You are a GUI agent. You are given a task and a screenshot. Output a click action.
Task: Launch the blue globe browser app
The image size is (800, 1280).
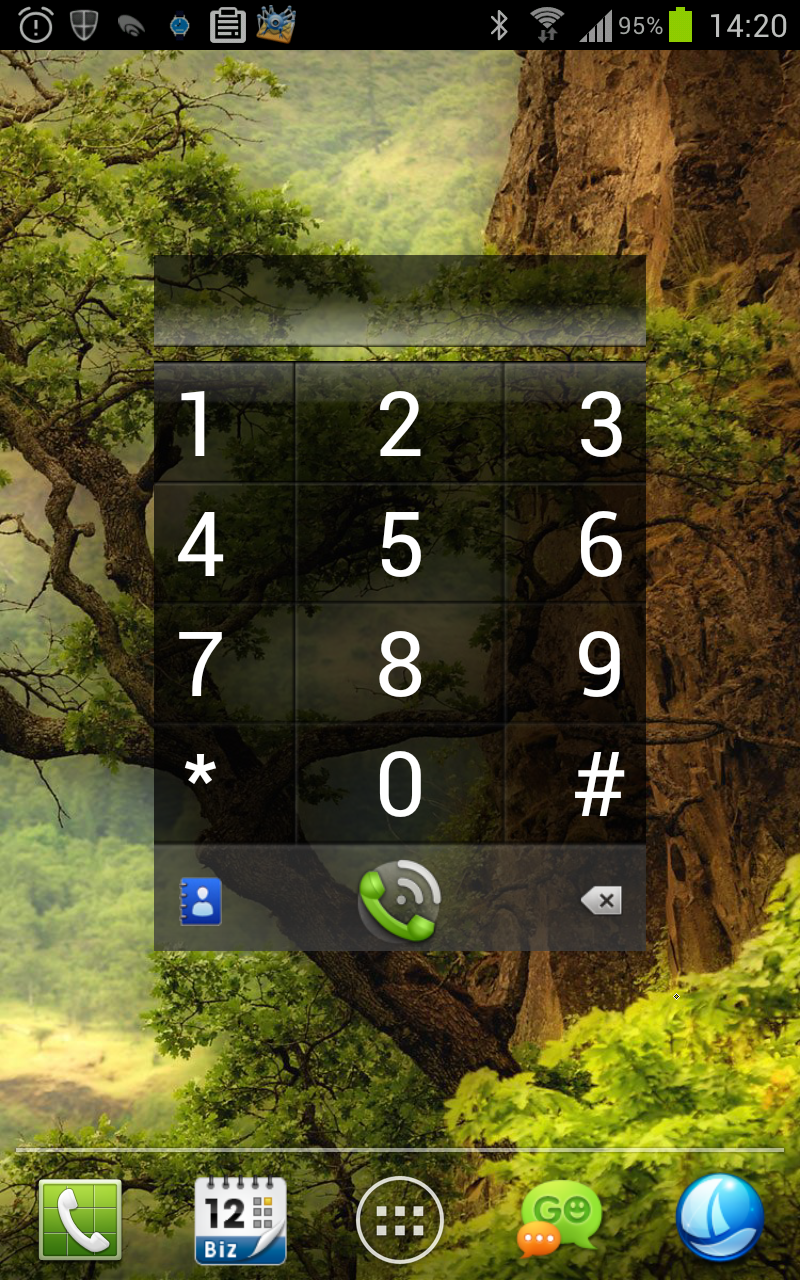click(x=720, y=1218)
